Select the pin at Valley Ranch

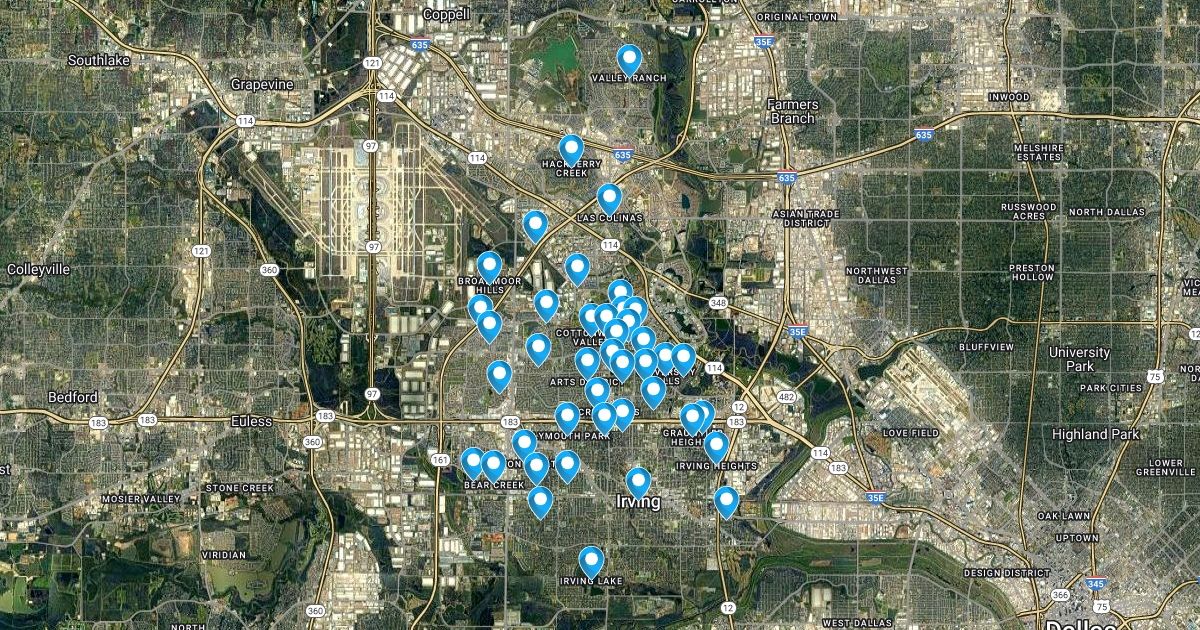tap(629, 59)
